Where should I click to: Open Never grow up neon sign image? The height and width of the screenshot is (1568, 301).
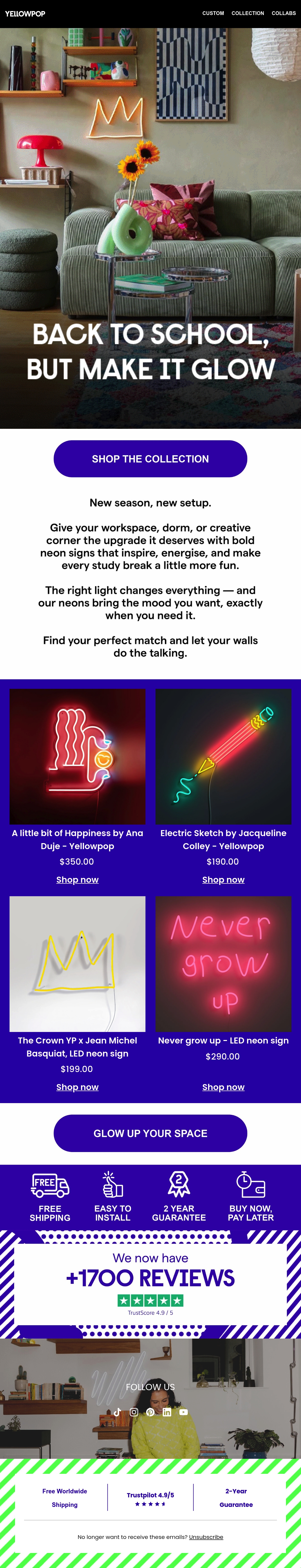point(223,964)
